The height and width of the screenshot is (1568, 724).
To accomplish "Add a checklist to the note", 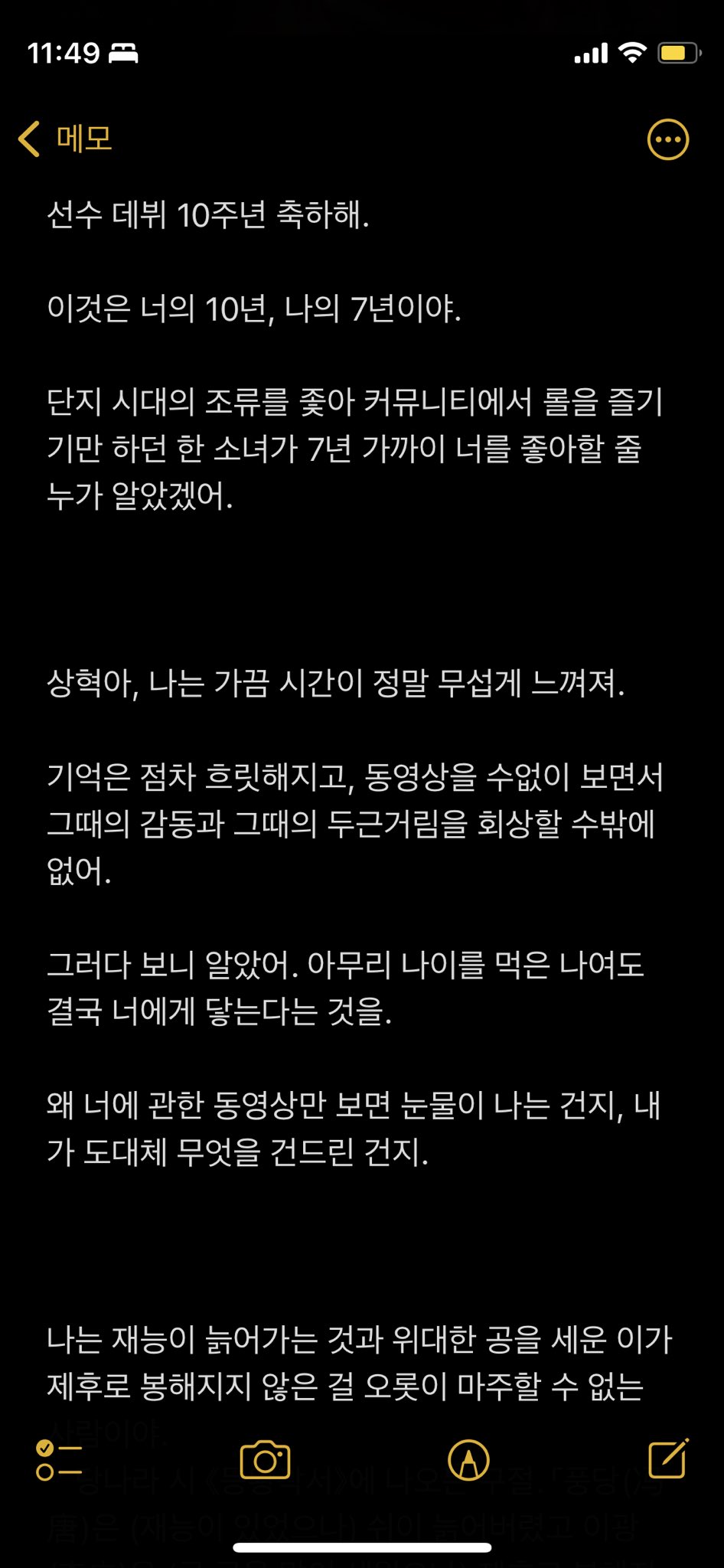I will point(59,1459).
